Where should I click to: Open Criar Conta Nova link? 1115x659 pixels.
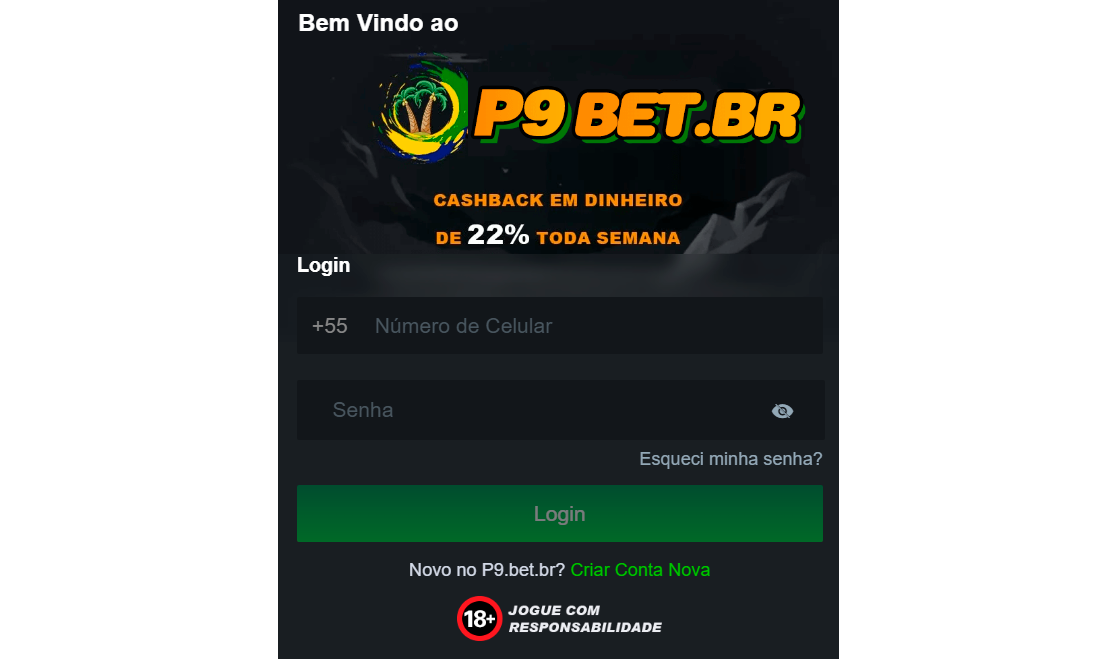click(x=640, y=570)
